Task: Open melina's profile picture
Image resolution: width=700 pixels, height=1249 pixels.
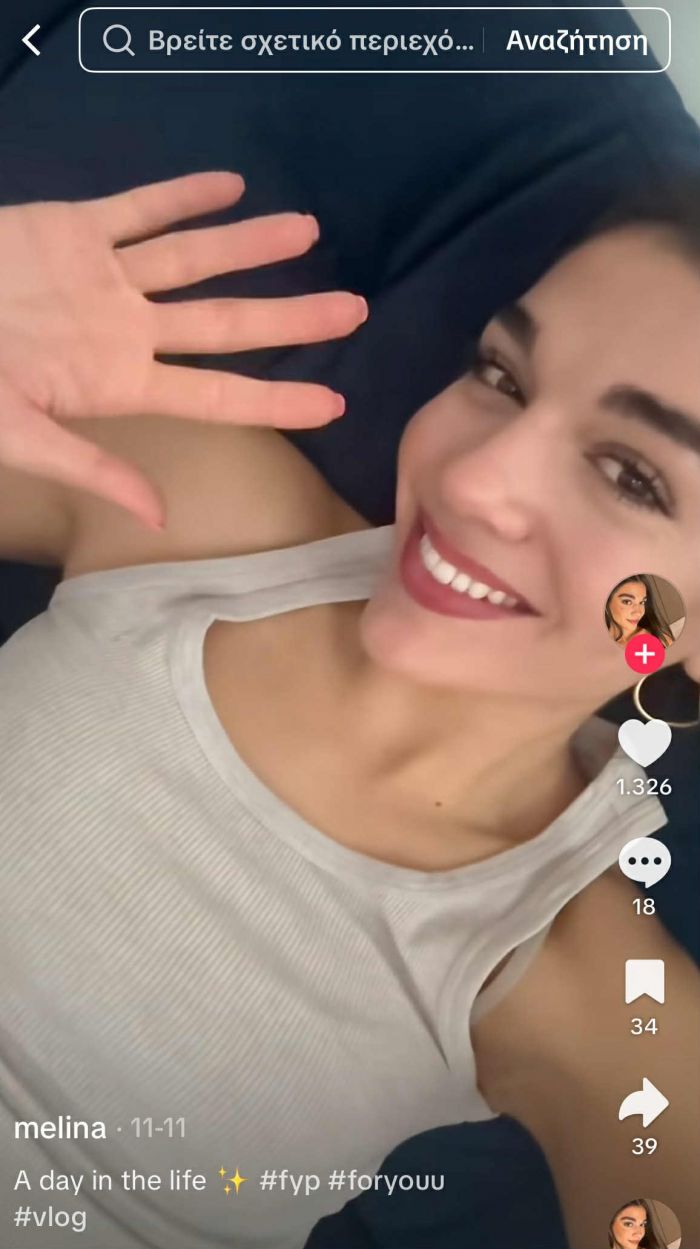Action: 644,608
